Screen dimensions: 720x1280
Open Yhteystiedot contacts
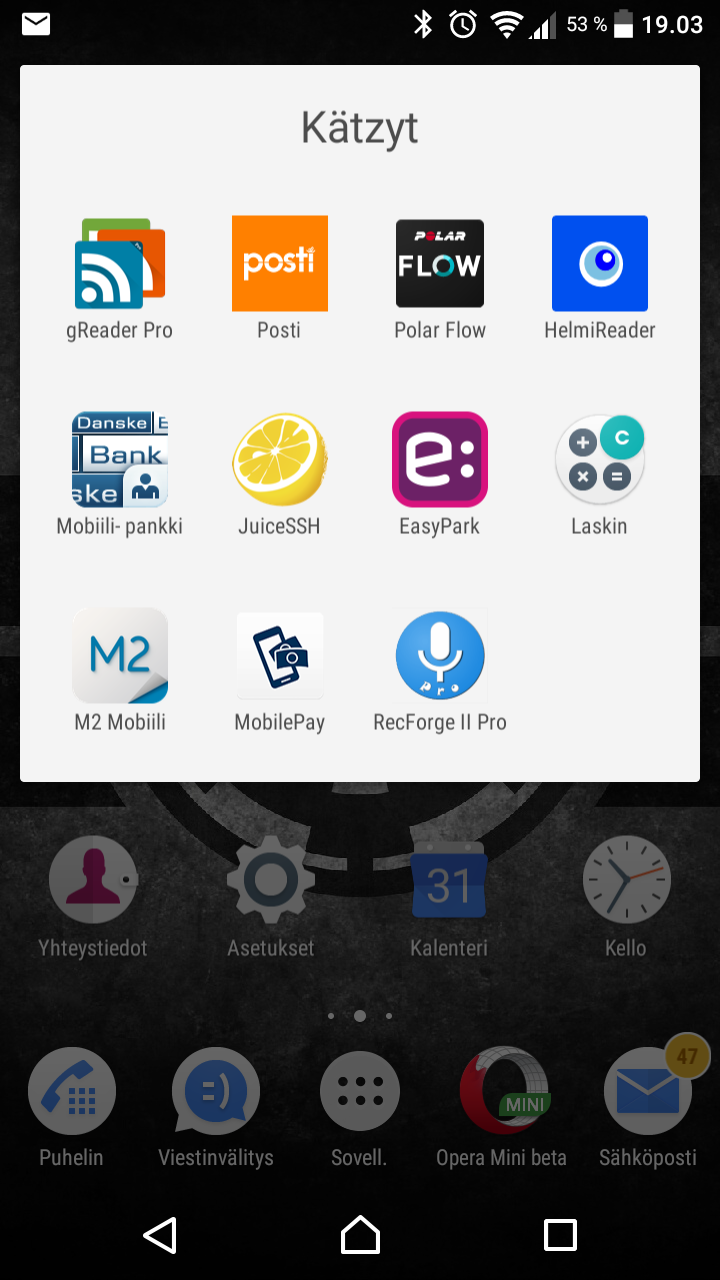coord(93,880)
